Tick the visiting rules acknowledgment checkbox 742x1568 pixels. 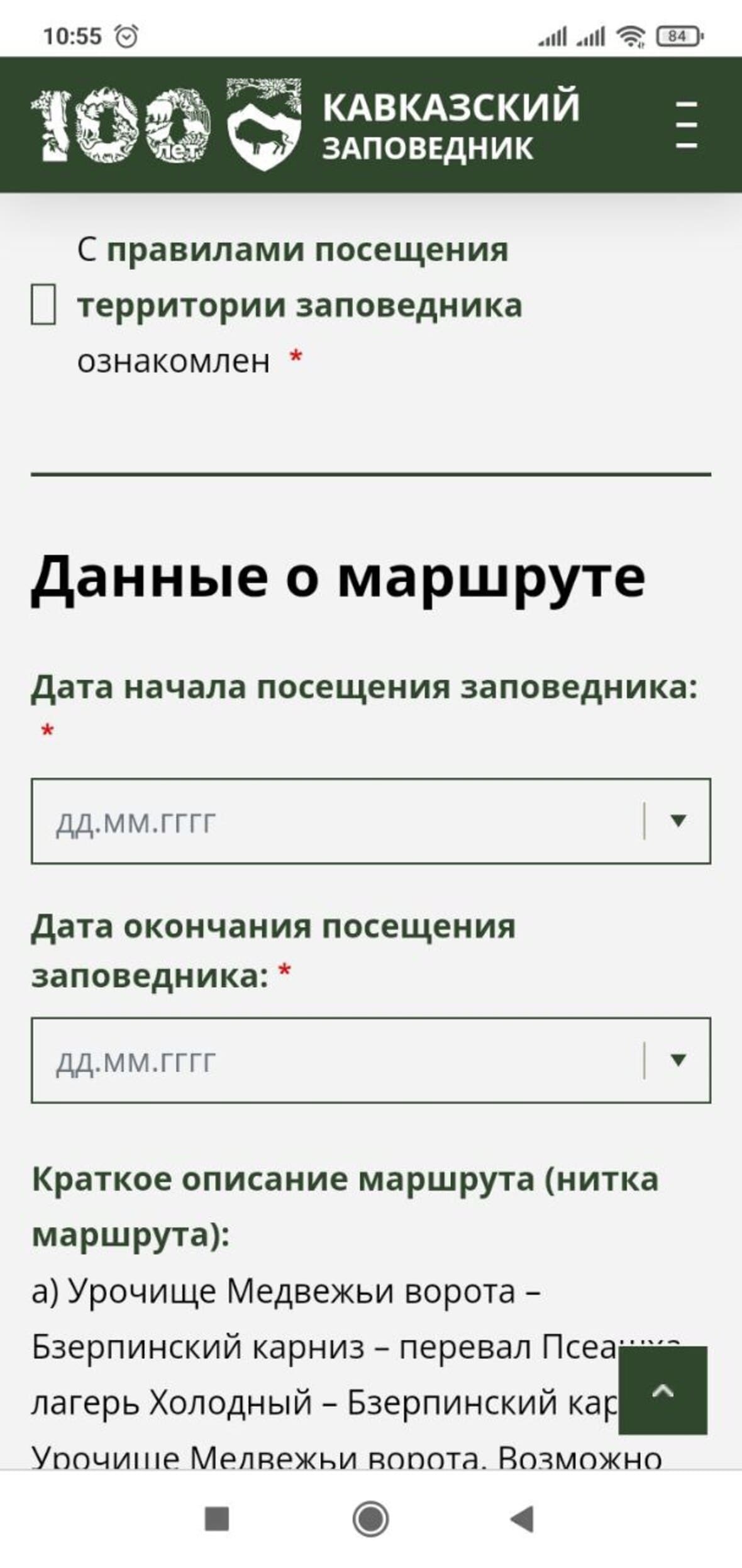point(43,304)
